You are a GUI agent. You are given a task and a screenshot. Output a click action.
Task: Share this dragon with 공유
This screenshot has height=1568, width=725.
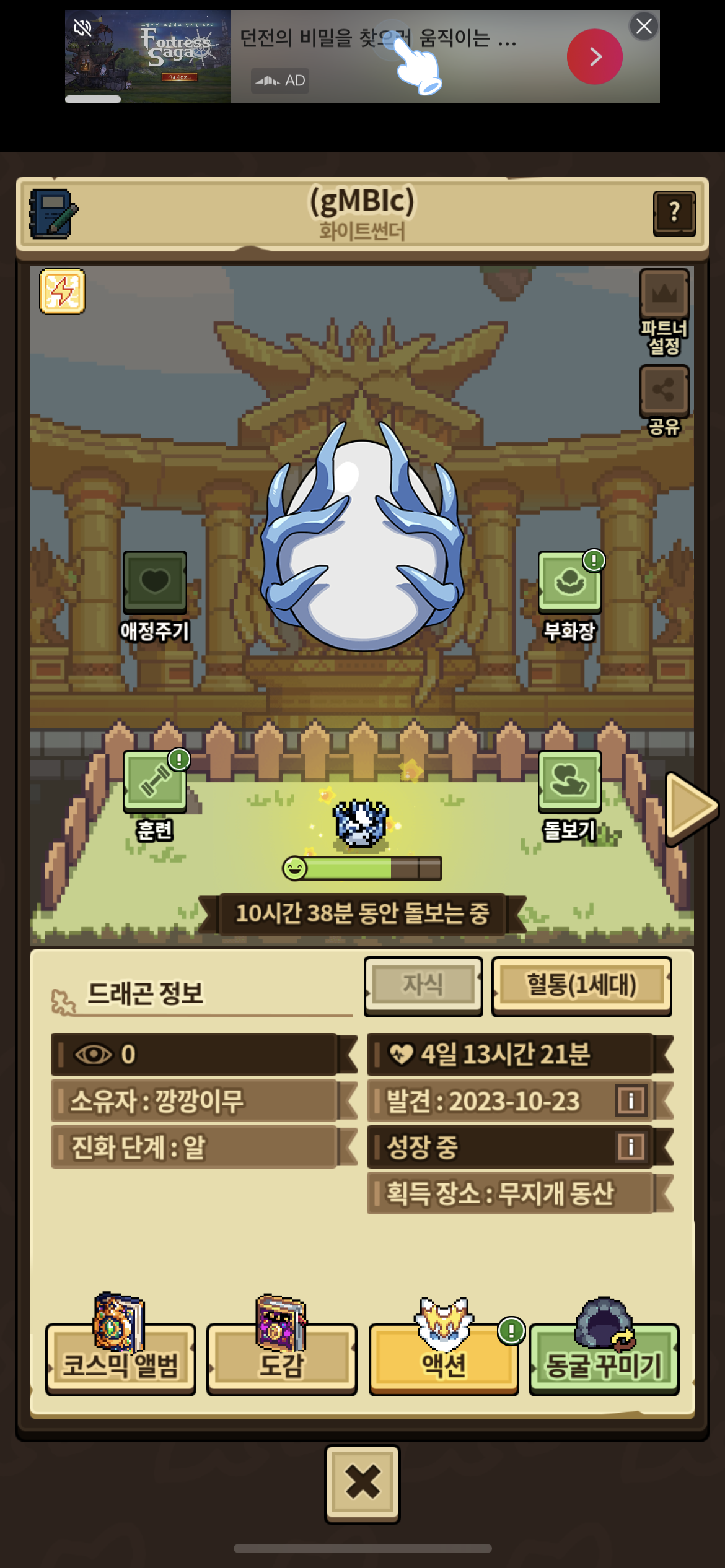[664, 391]
